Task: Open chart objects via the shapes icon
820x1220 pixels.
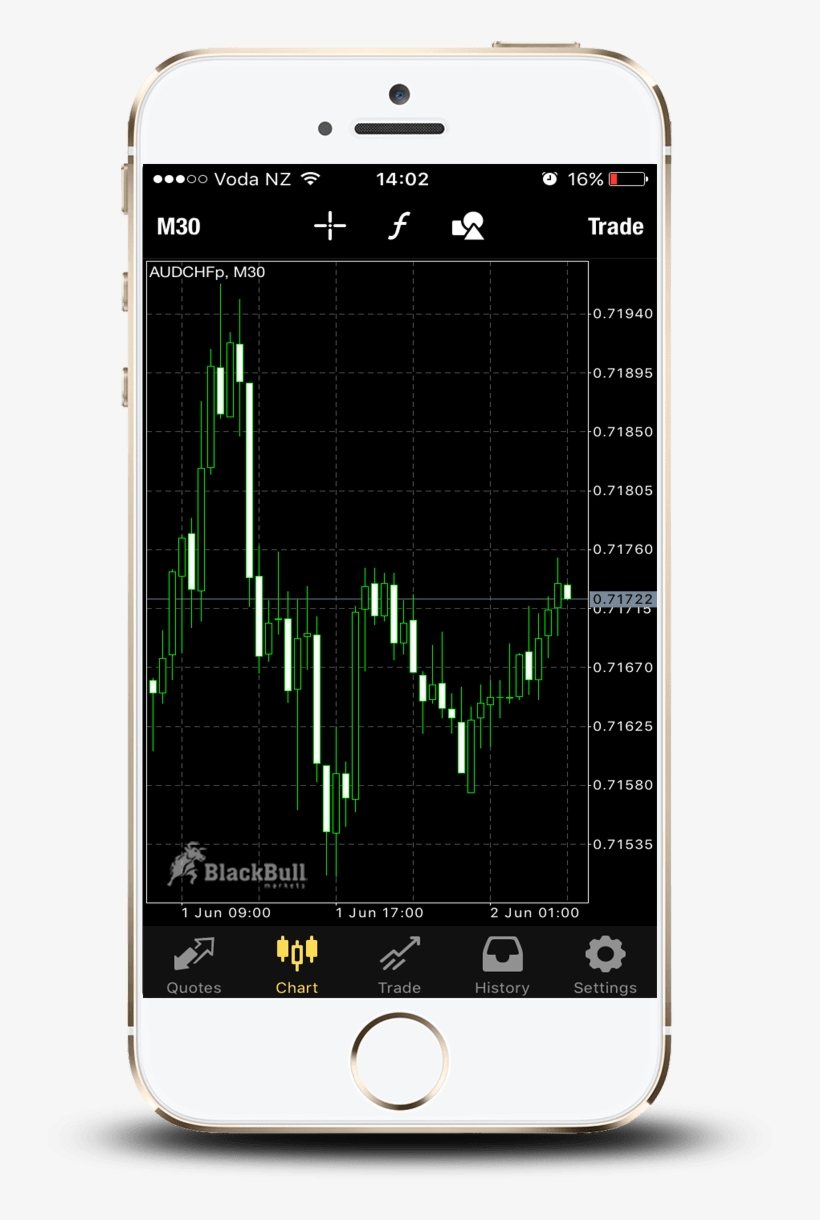Action: (467, 227)
